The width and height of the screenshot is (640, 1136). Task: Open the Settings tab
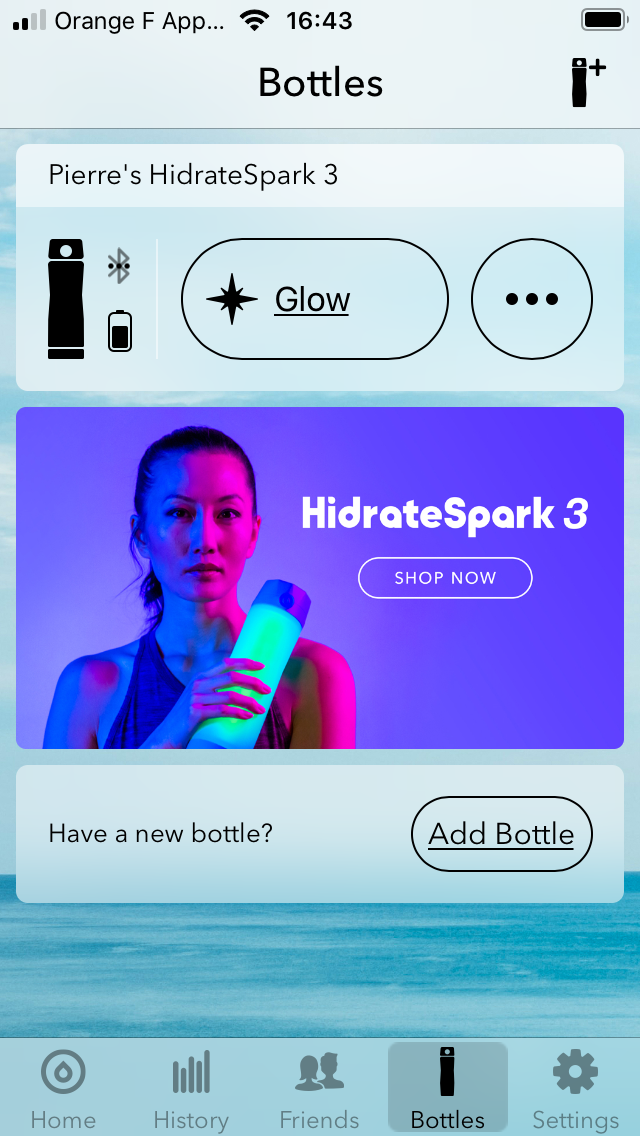coord(575,1089)
